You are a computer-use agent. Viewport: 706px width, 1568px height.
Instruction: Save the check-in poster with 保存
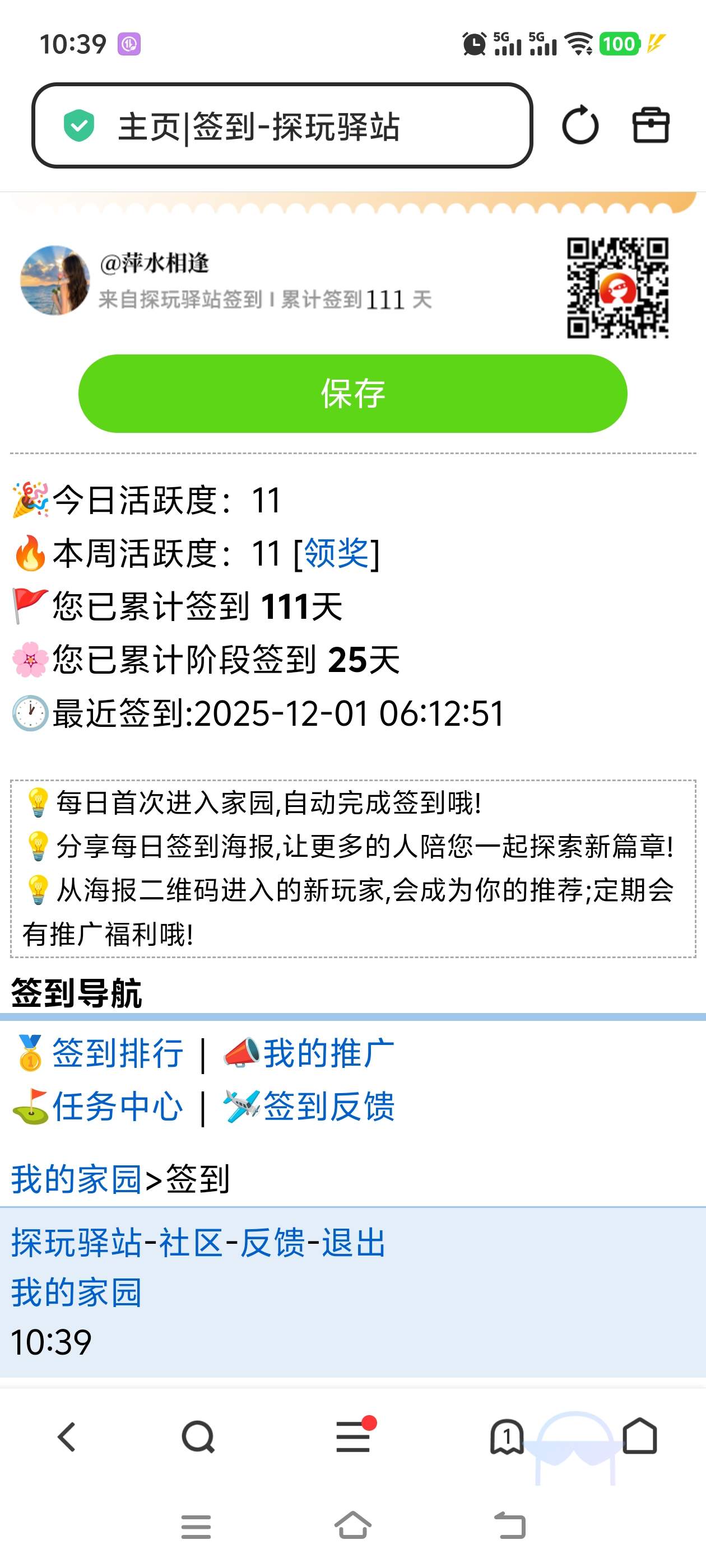[352, 394]
